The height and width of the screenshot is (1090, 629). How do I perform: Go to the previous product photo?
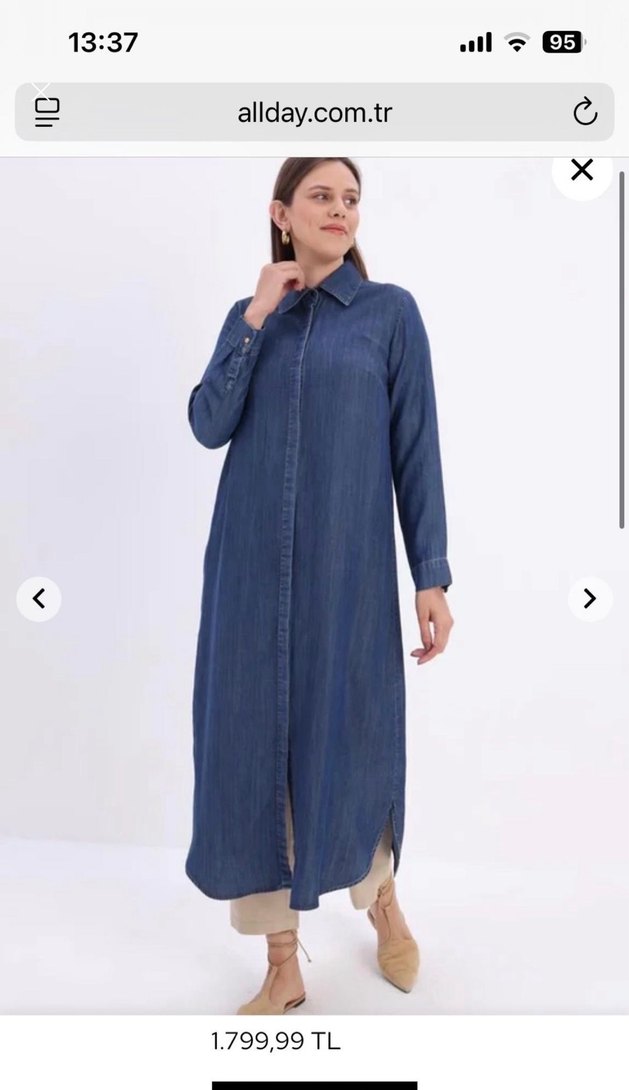39,599
